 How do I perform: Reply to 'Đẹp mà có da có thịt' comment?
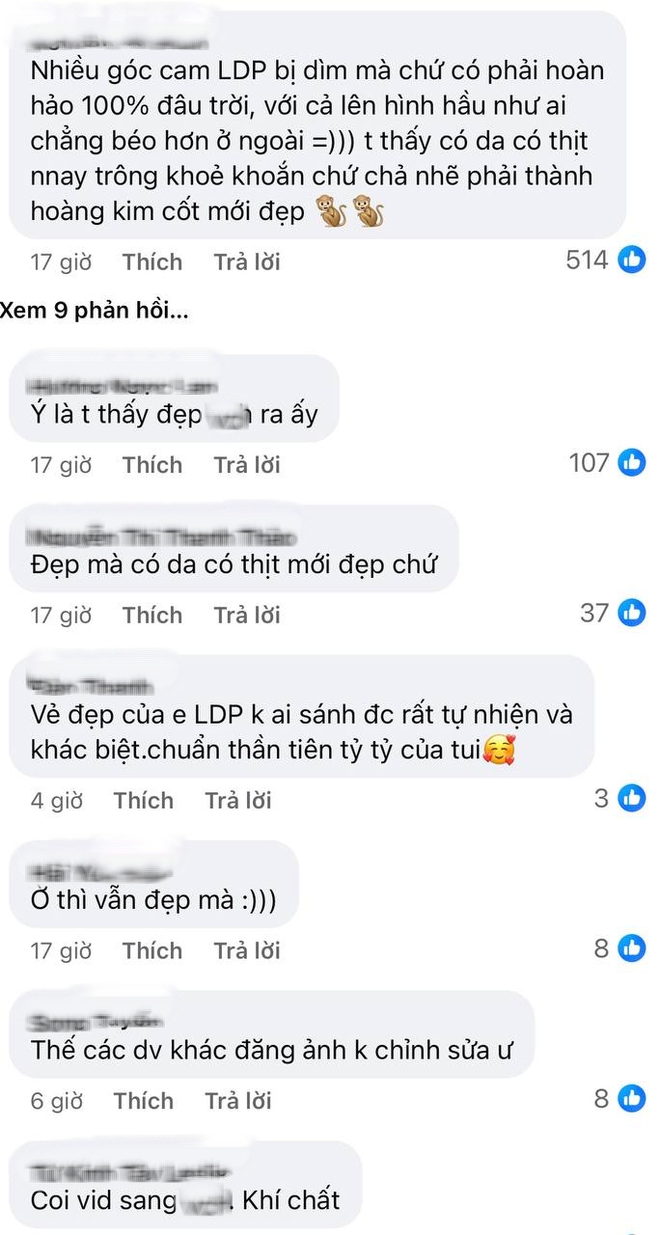pos(246,615)
